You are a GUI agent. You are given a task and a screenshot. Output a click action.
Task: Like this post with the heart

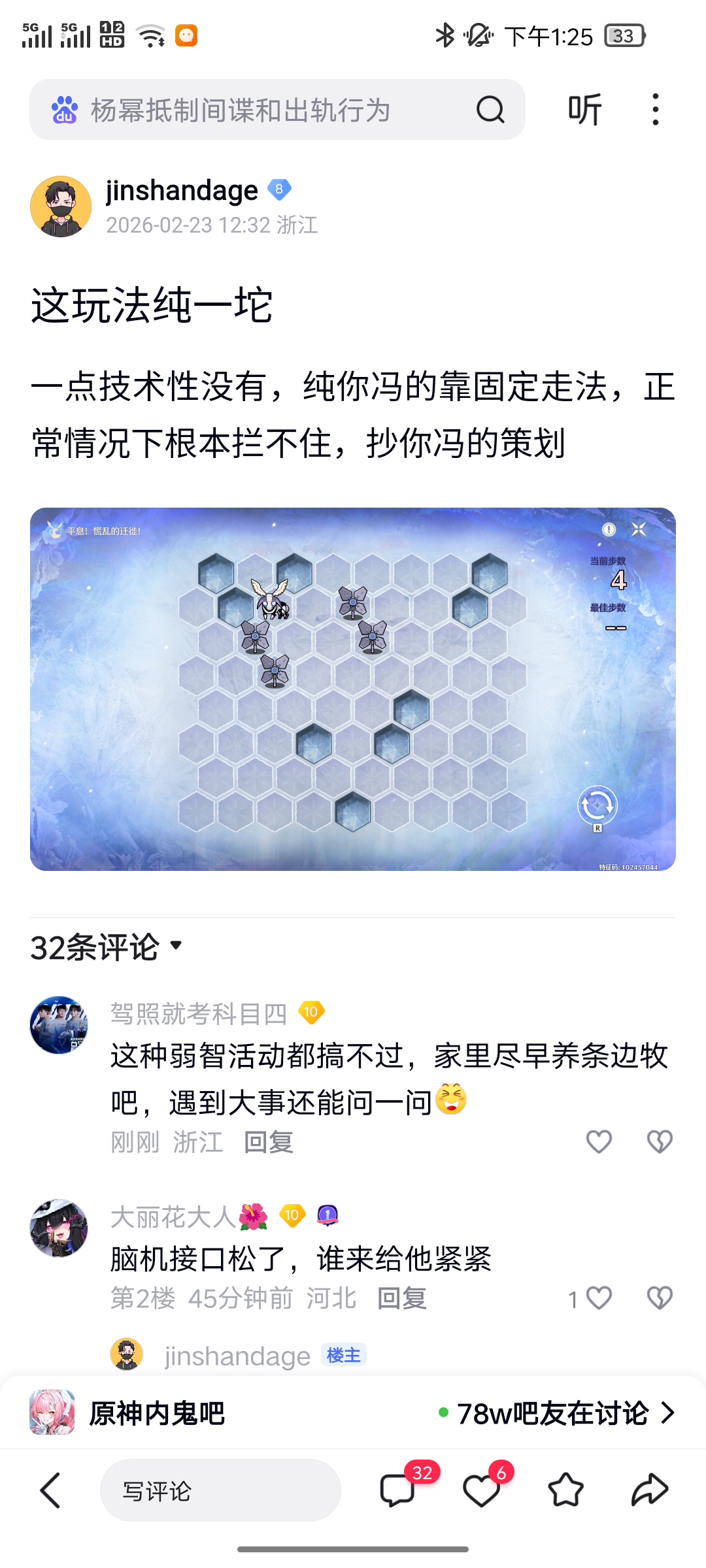point(481,1490)
